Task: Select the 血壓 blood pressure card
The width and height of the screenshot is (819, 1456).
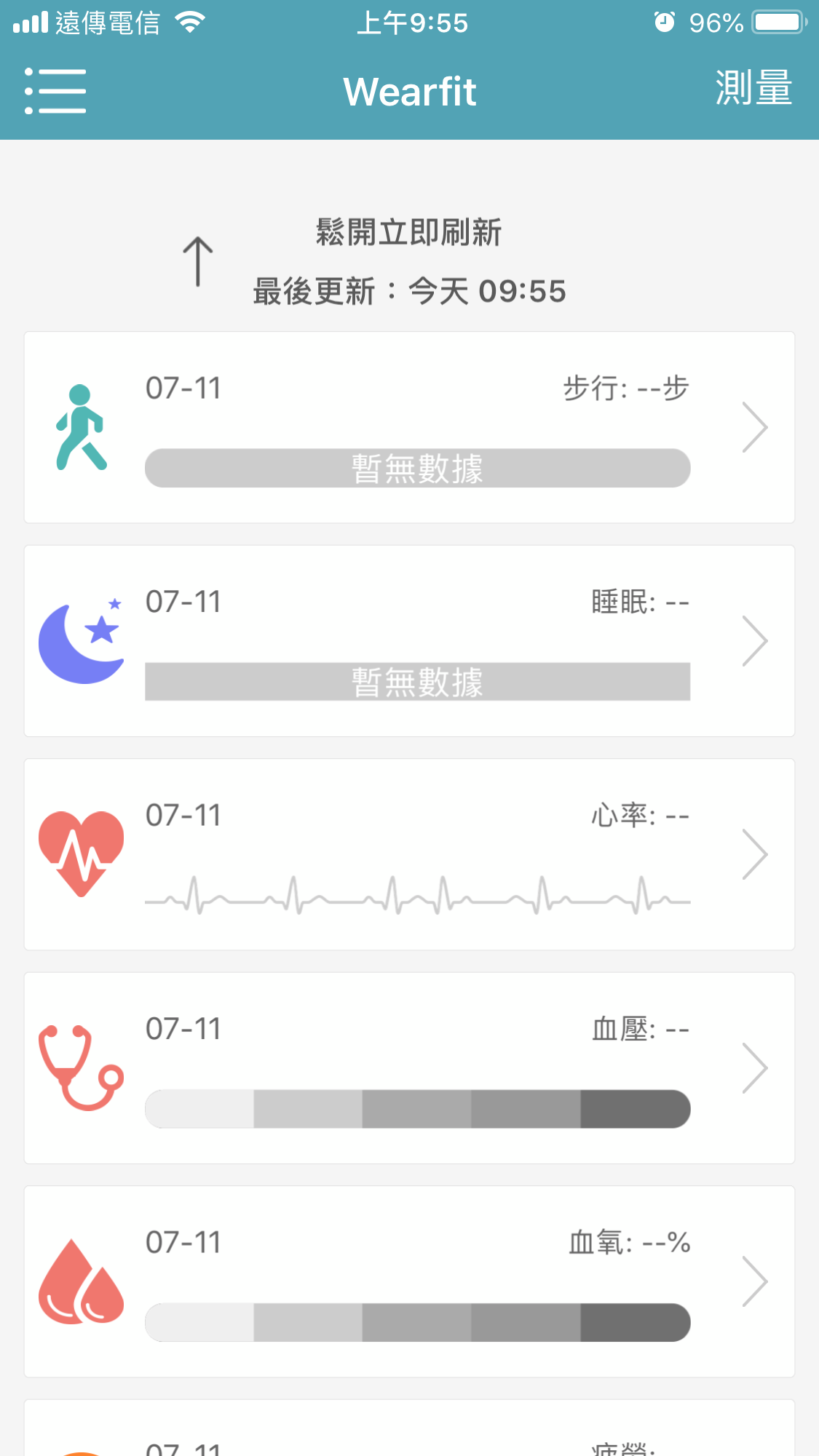Action: [409, 1068]
